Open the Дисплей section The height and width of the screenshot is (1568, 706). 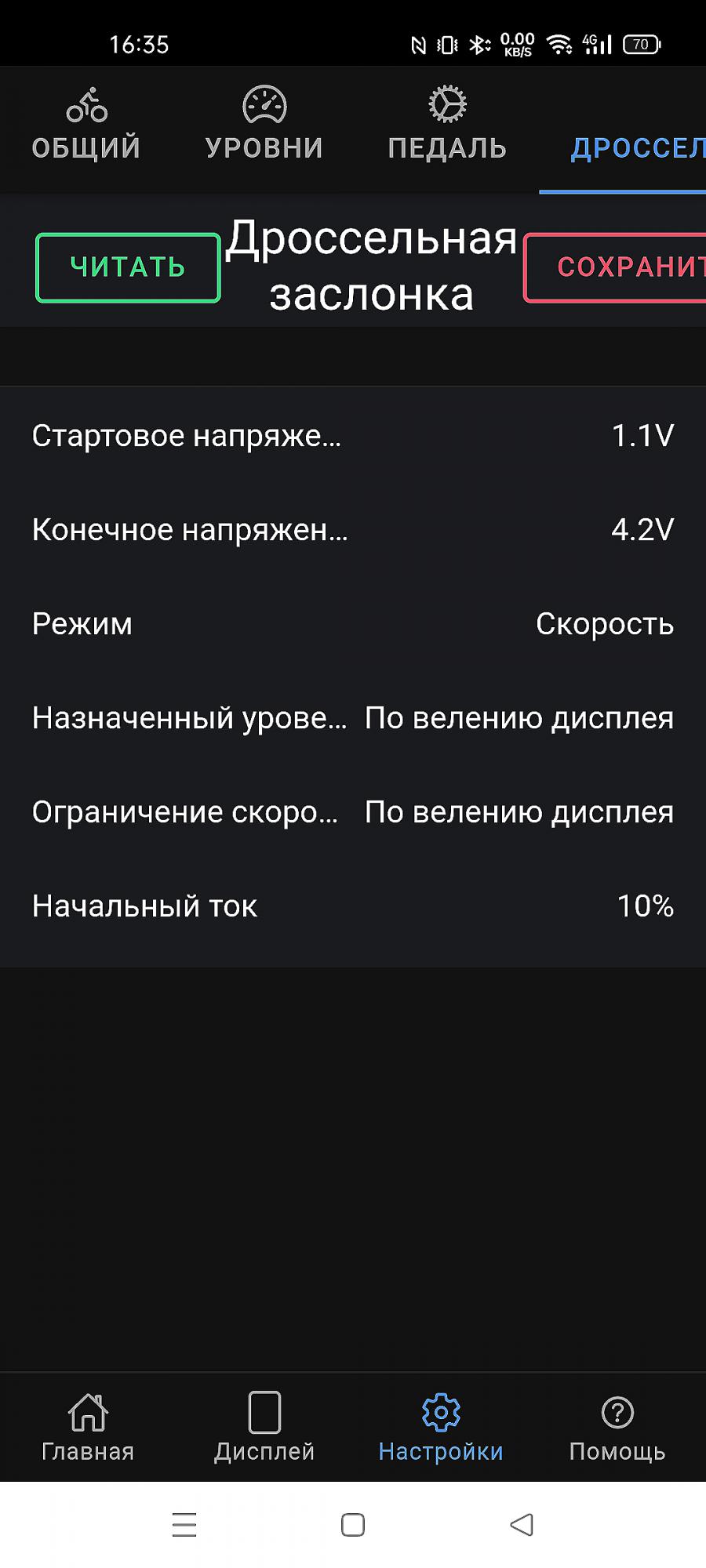pyautogui.click(x=264, y=1427)
